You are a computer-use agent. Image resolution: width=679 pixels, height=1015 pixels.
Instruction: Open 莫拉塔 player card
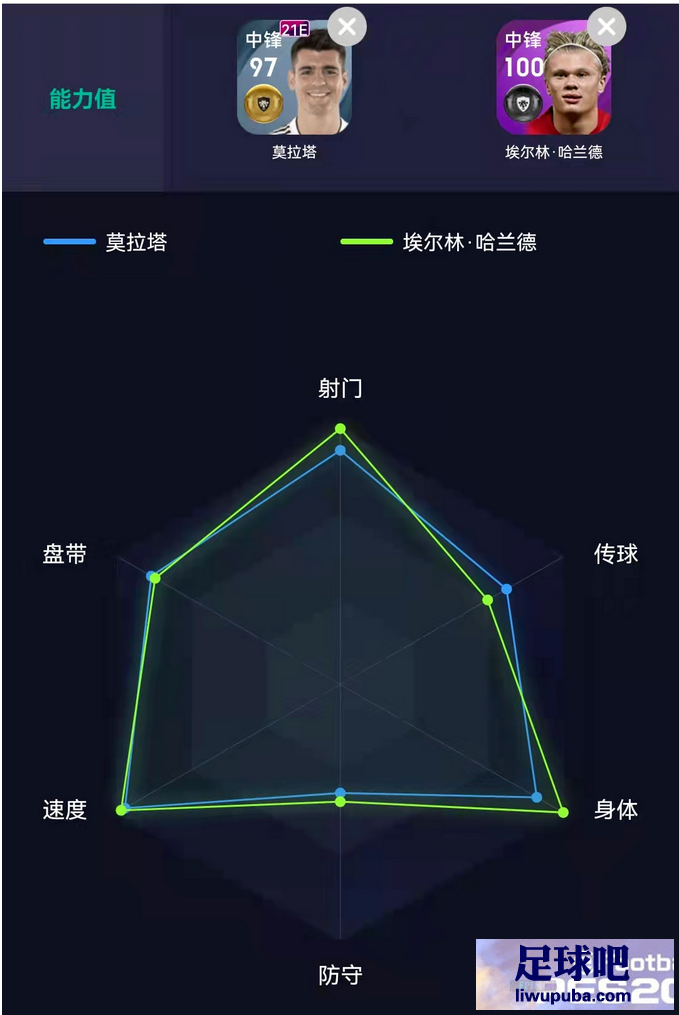coord(292,80)
